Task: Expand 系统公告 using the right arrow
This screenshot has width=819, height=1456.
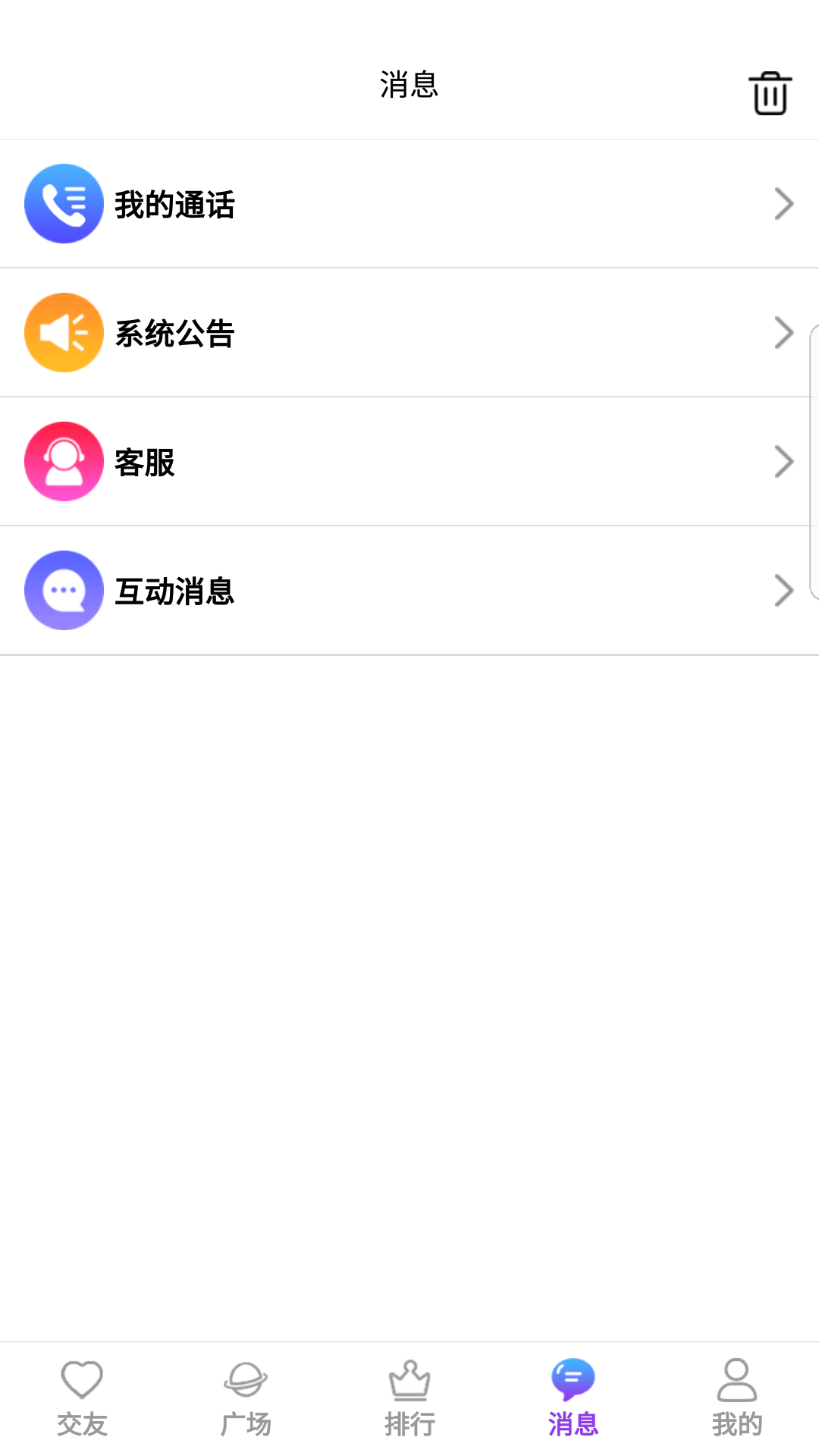Action: pos(784,332)
